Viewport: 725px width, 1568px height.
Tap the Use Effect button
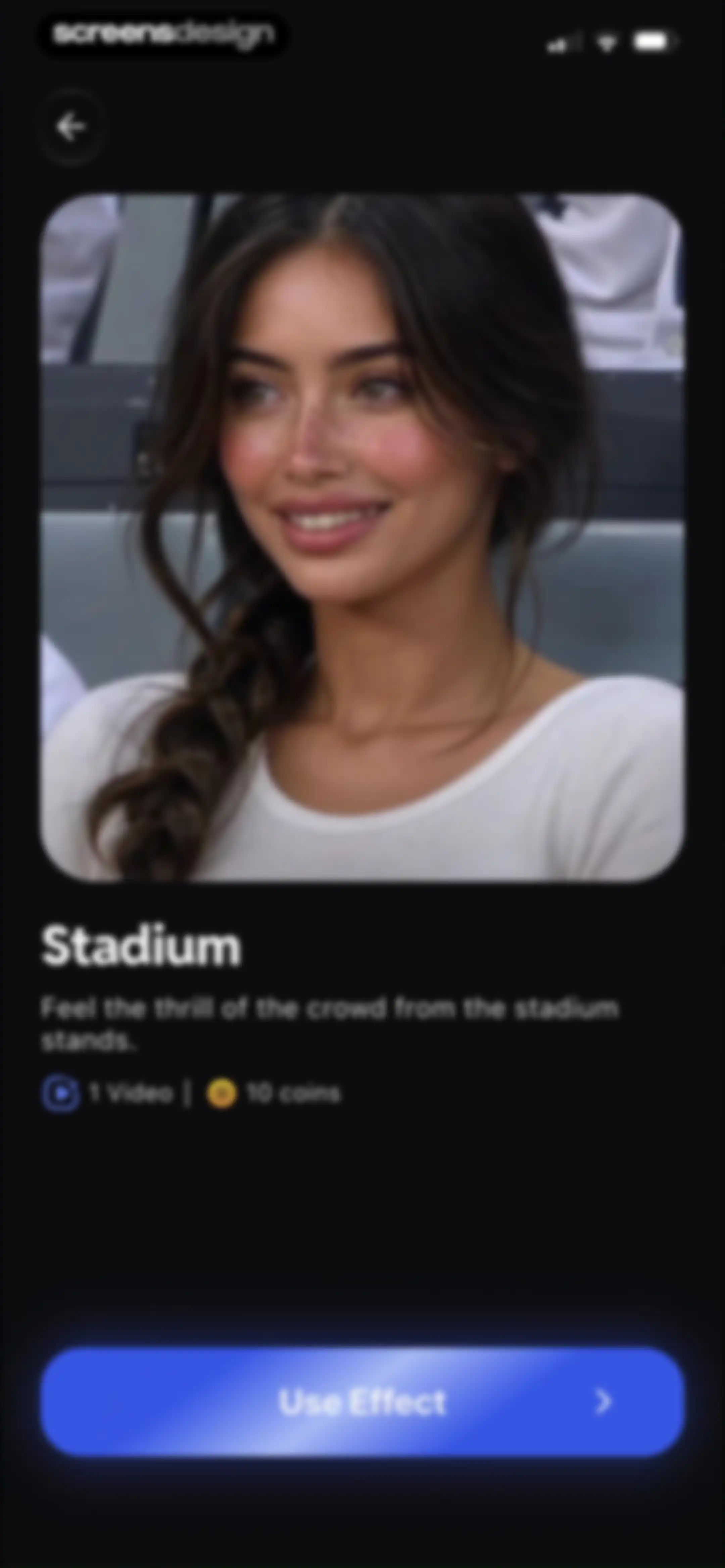coord(362,1402)
